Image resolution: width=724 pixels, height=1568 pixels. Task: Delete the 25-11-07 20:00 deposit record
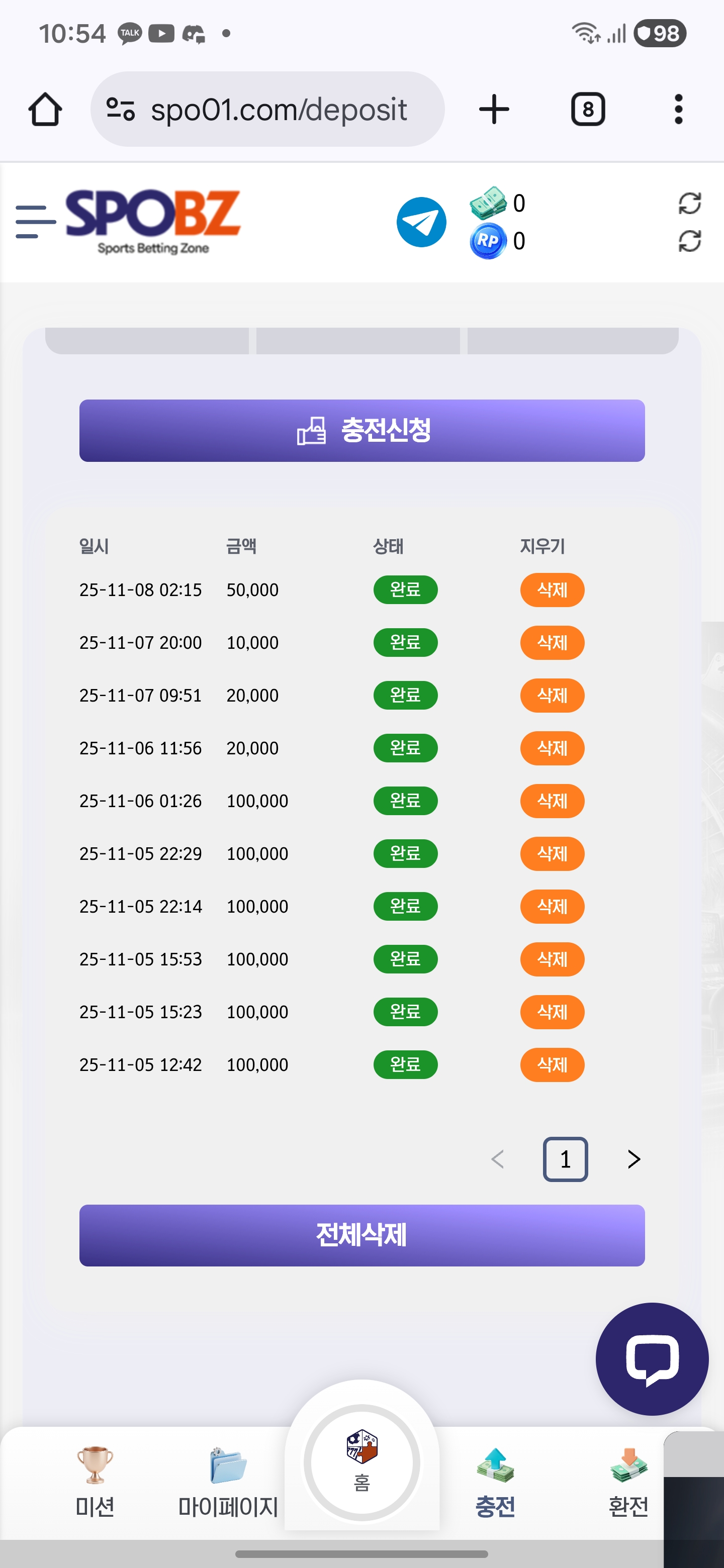click(x=552, y=643)
